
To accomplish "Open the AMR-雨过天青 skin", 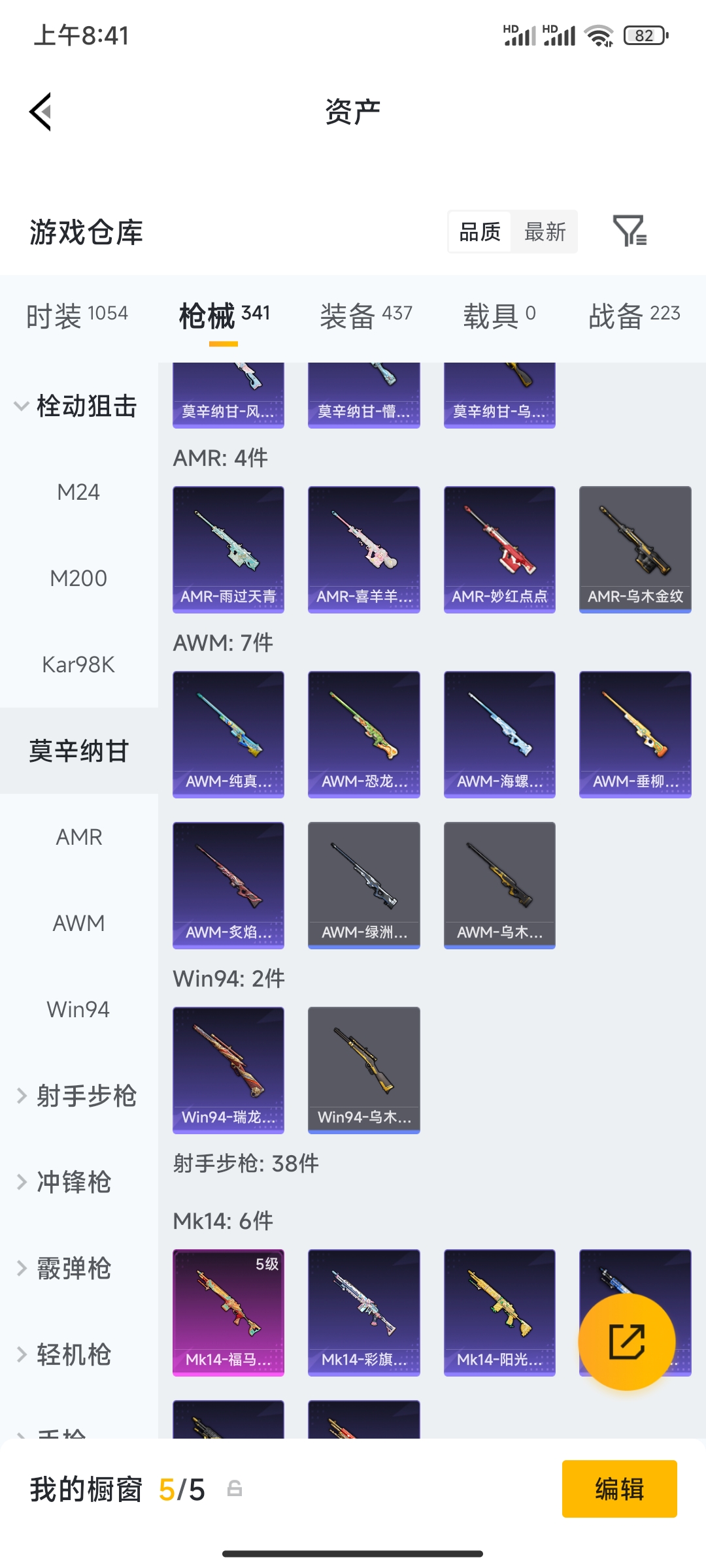I will [228, 549].
